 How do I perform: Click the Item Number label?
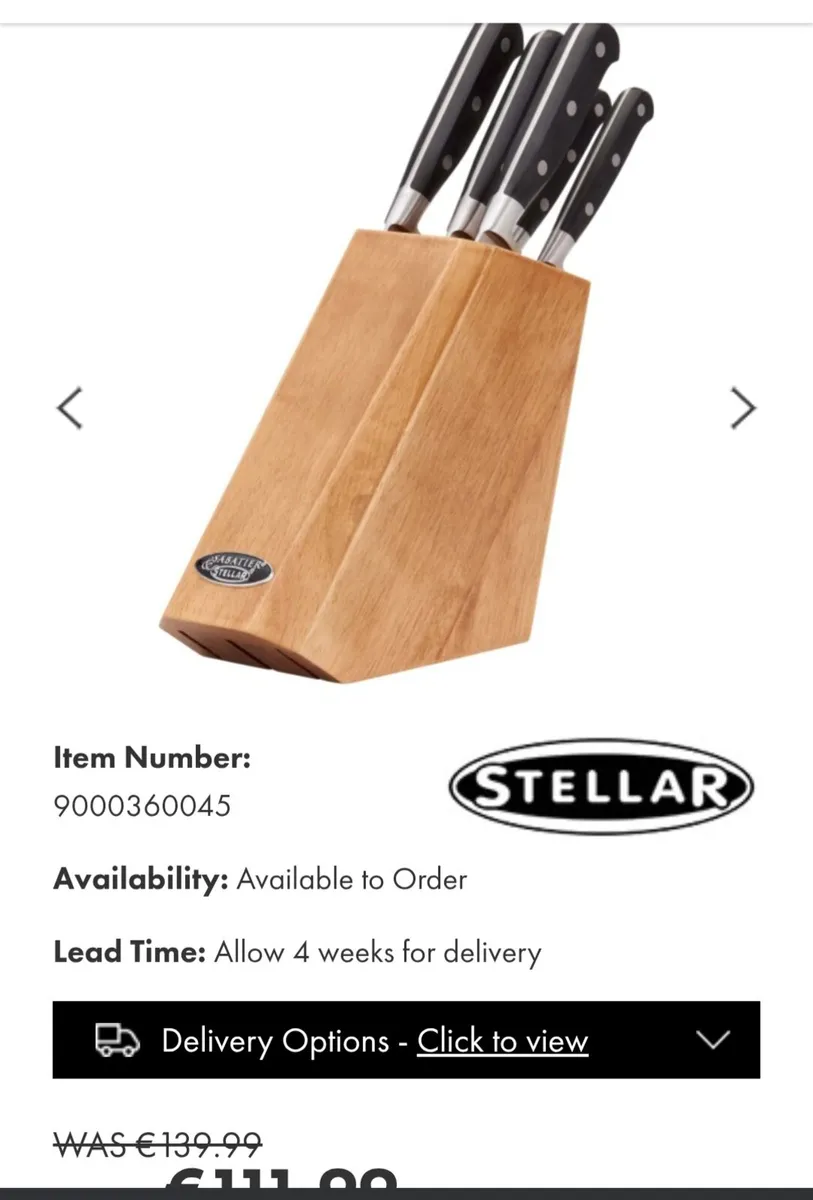(152, 758)
